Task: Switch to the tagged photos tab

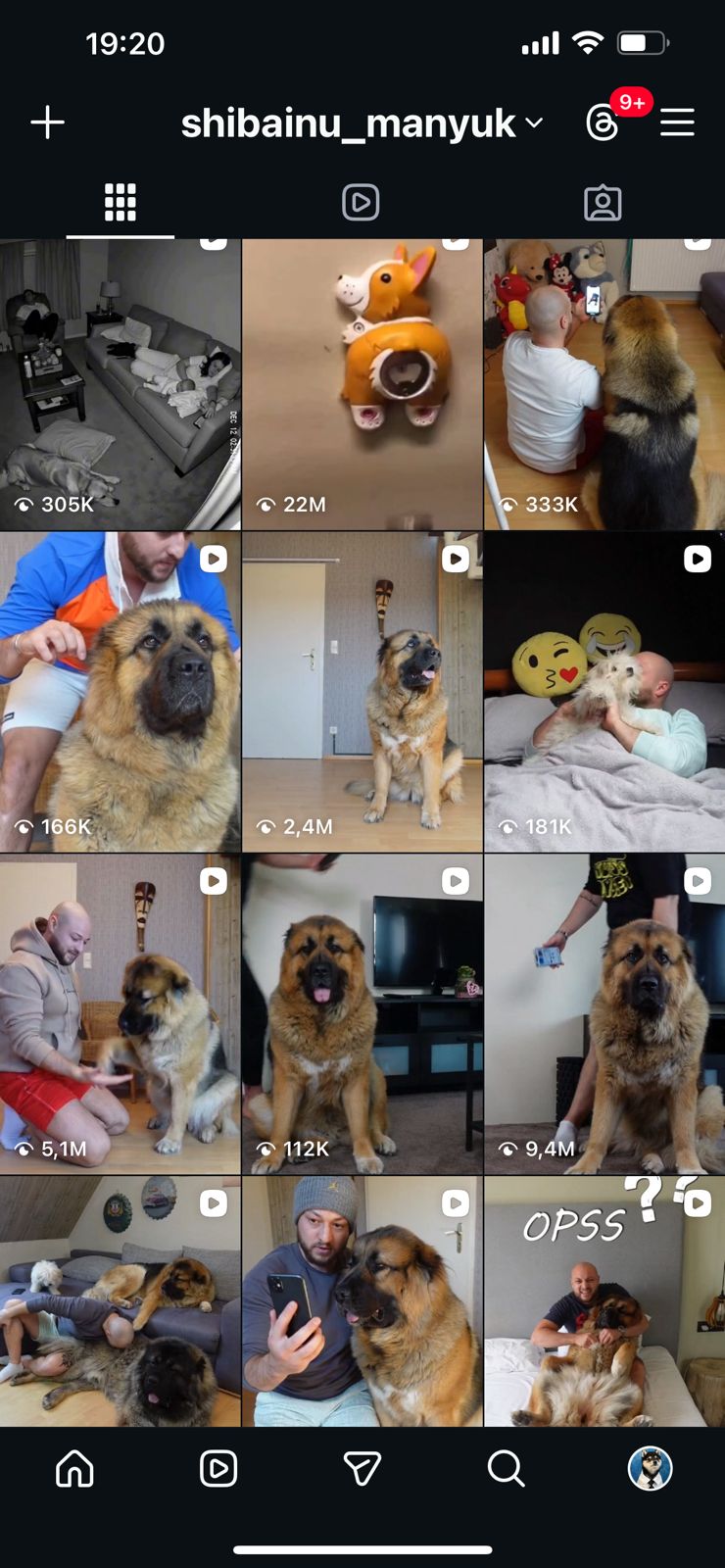Action: pos(603,202)
